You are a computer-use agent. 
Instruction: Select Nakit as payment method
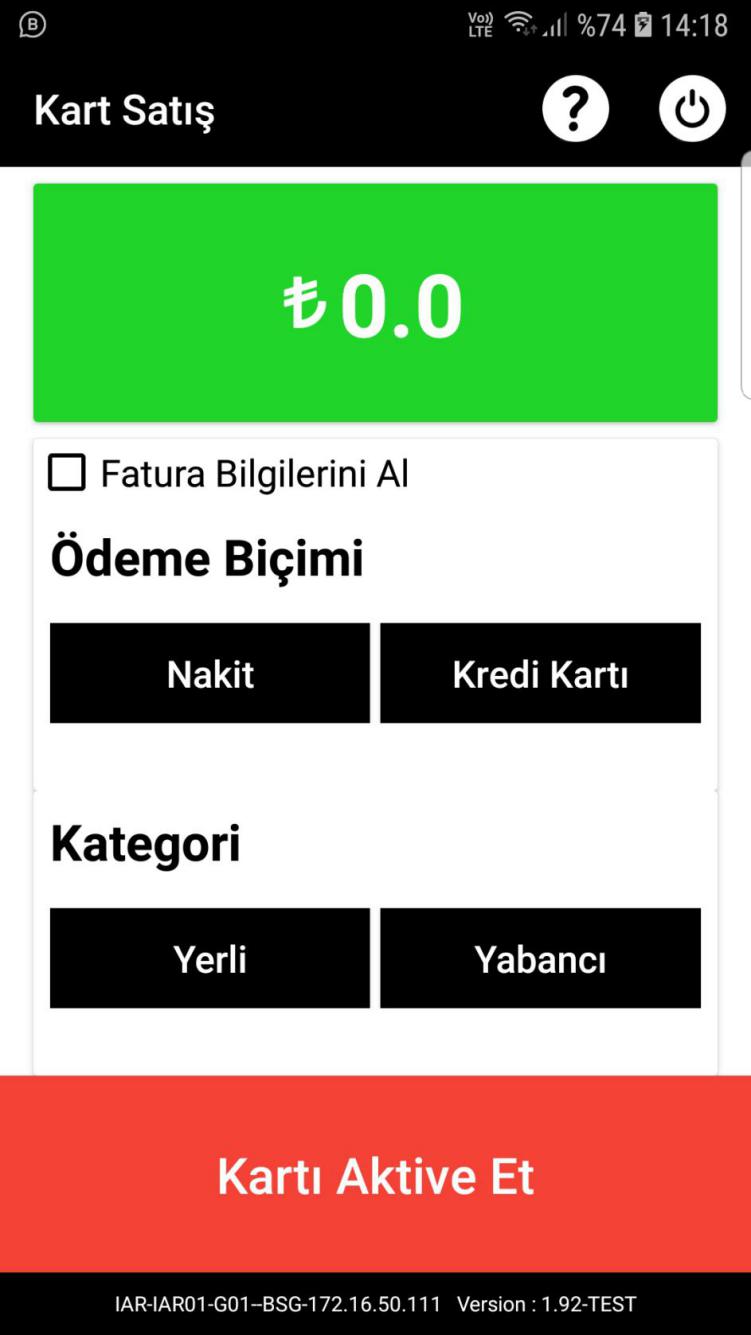click(210, 673)
